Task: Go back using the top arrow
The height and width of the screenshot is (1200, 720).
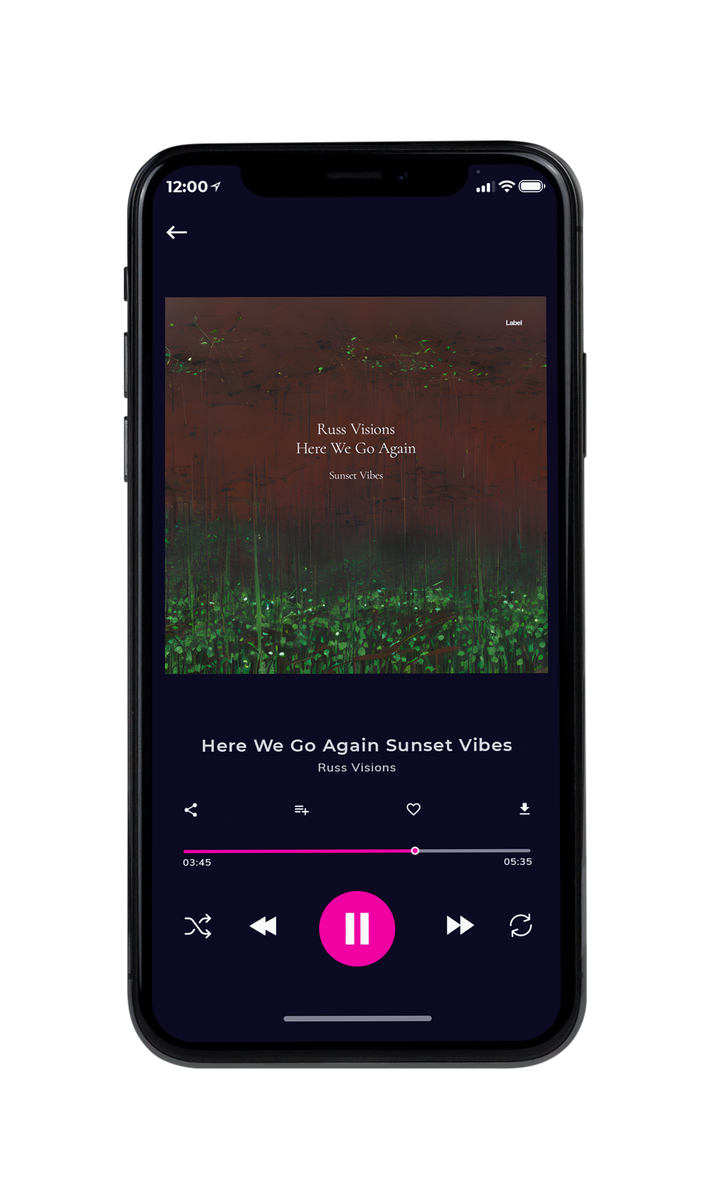Action: coord(177,232)
